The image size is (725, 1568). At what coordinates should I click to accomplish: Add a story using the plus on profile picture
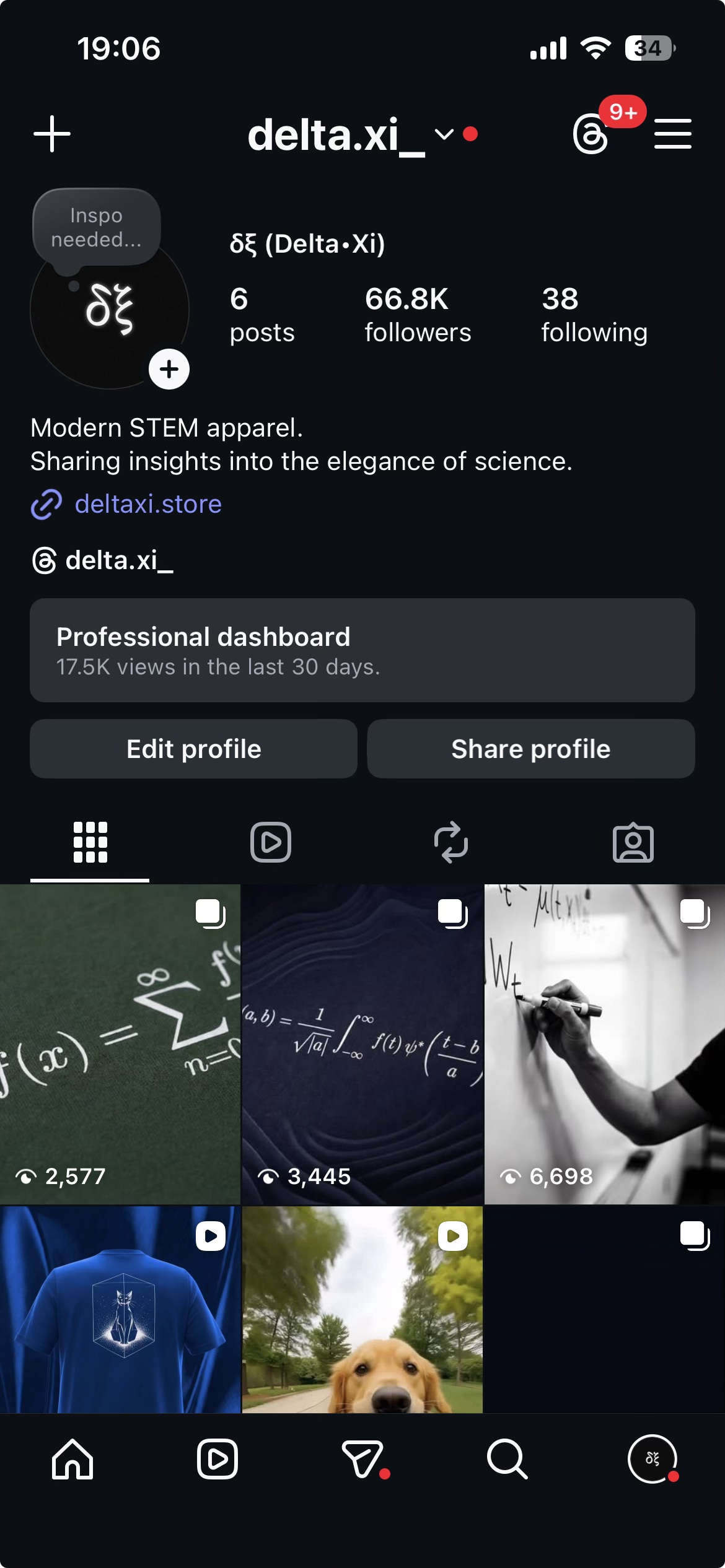[x=169, y=370]
